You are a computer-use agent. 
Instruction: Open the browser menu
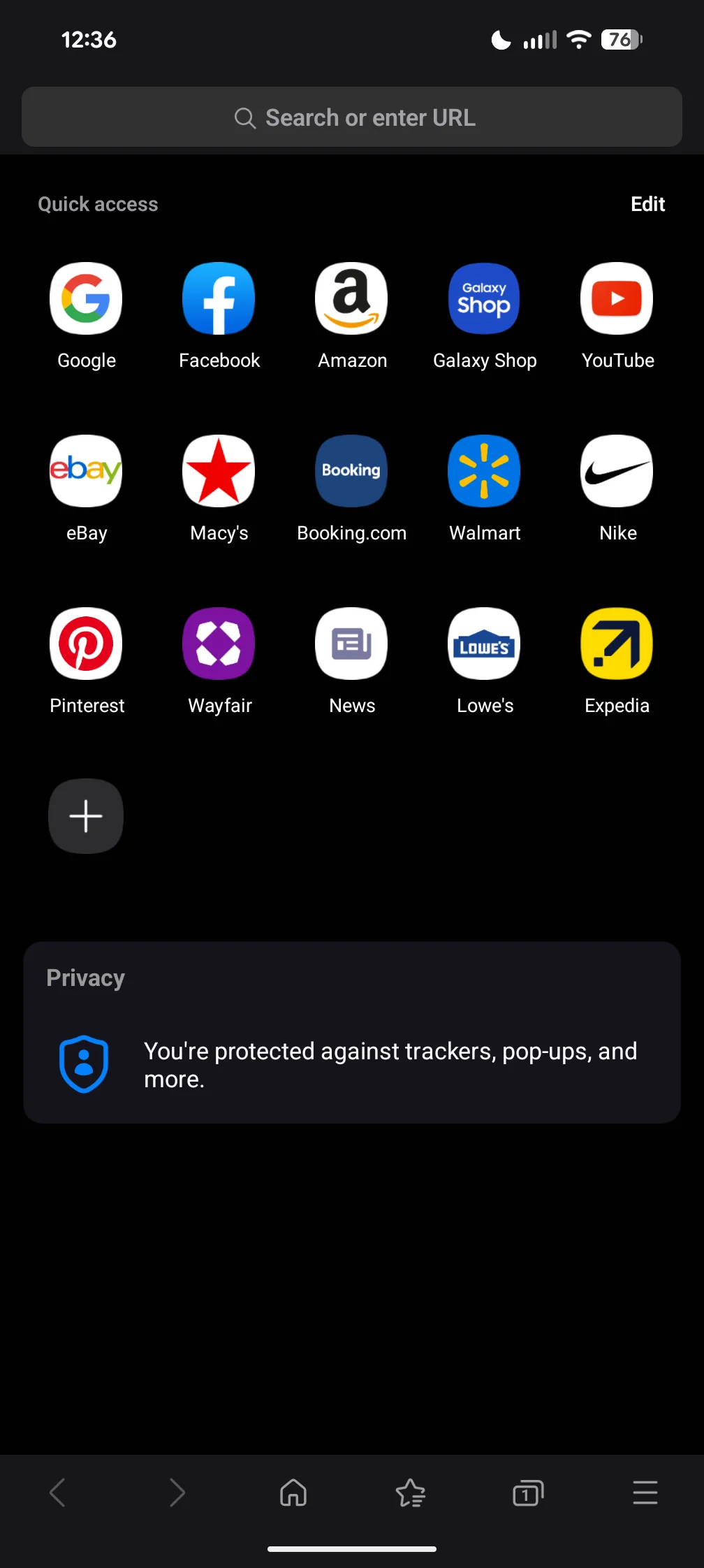[x=645, y=1493]
